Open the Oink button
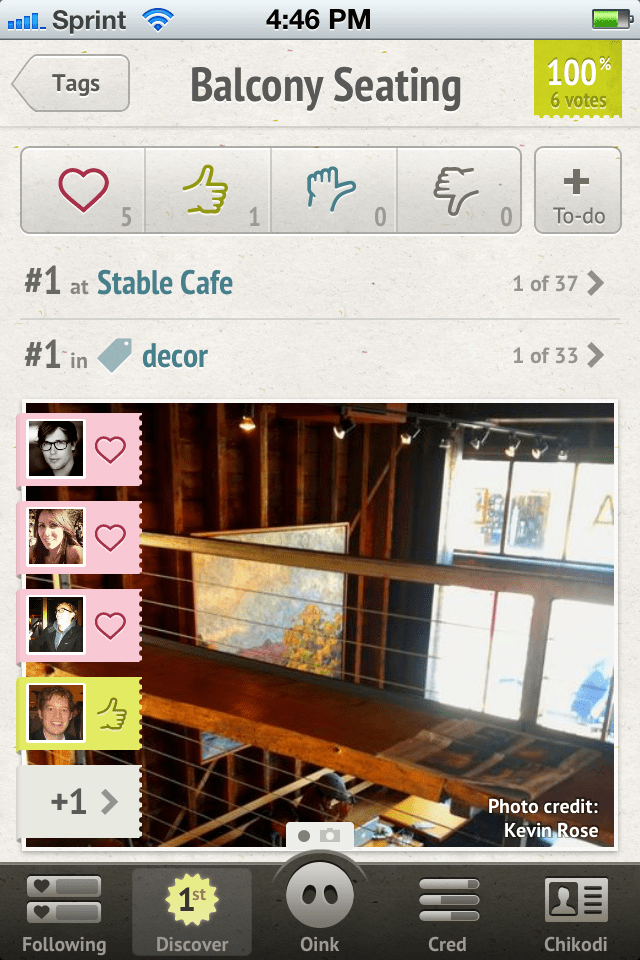Viewport: 640px width, 960px height. [x=320, y=905]
